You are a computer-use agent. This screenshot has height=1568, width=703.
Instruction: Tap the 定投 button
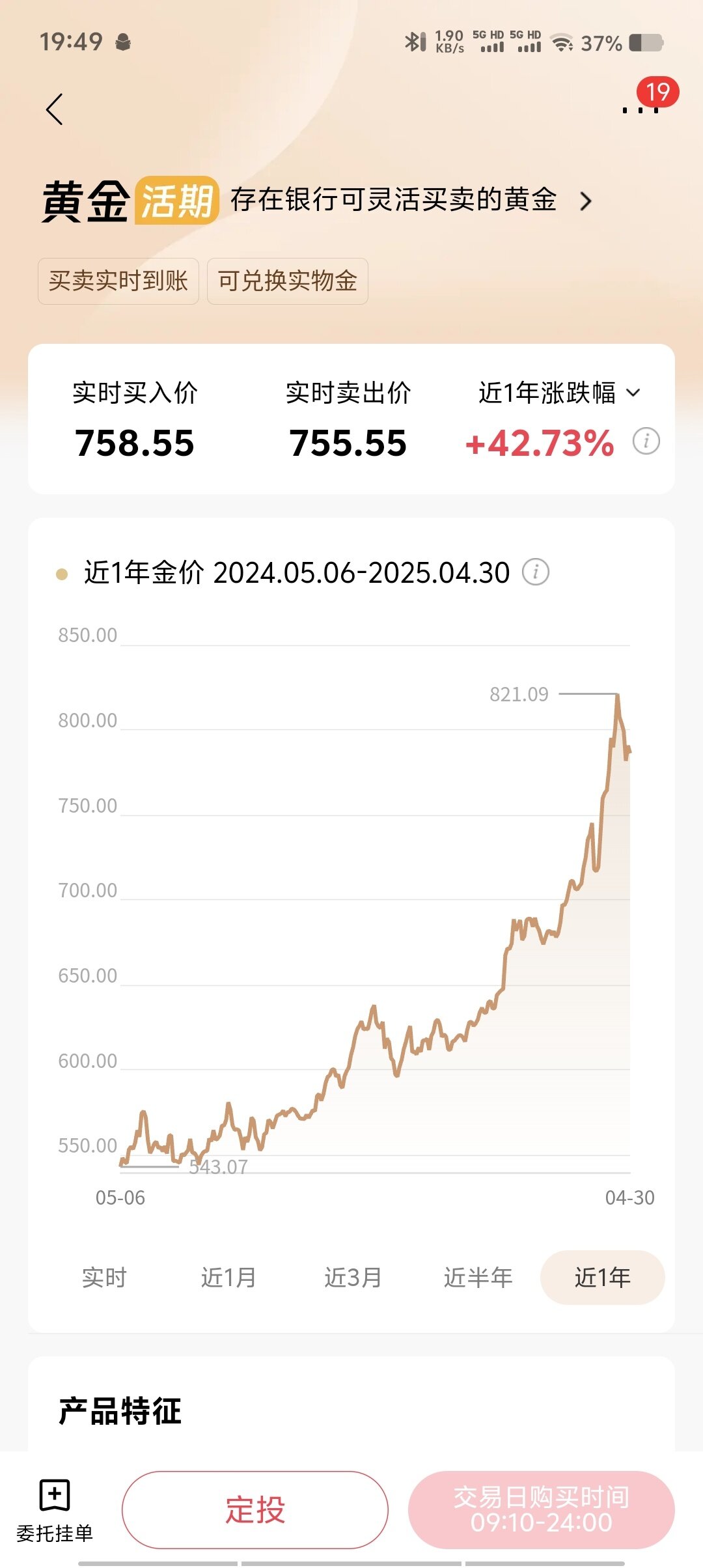click(255, 1509)
